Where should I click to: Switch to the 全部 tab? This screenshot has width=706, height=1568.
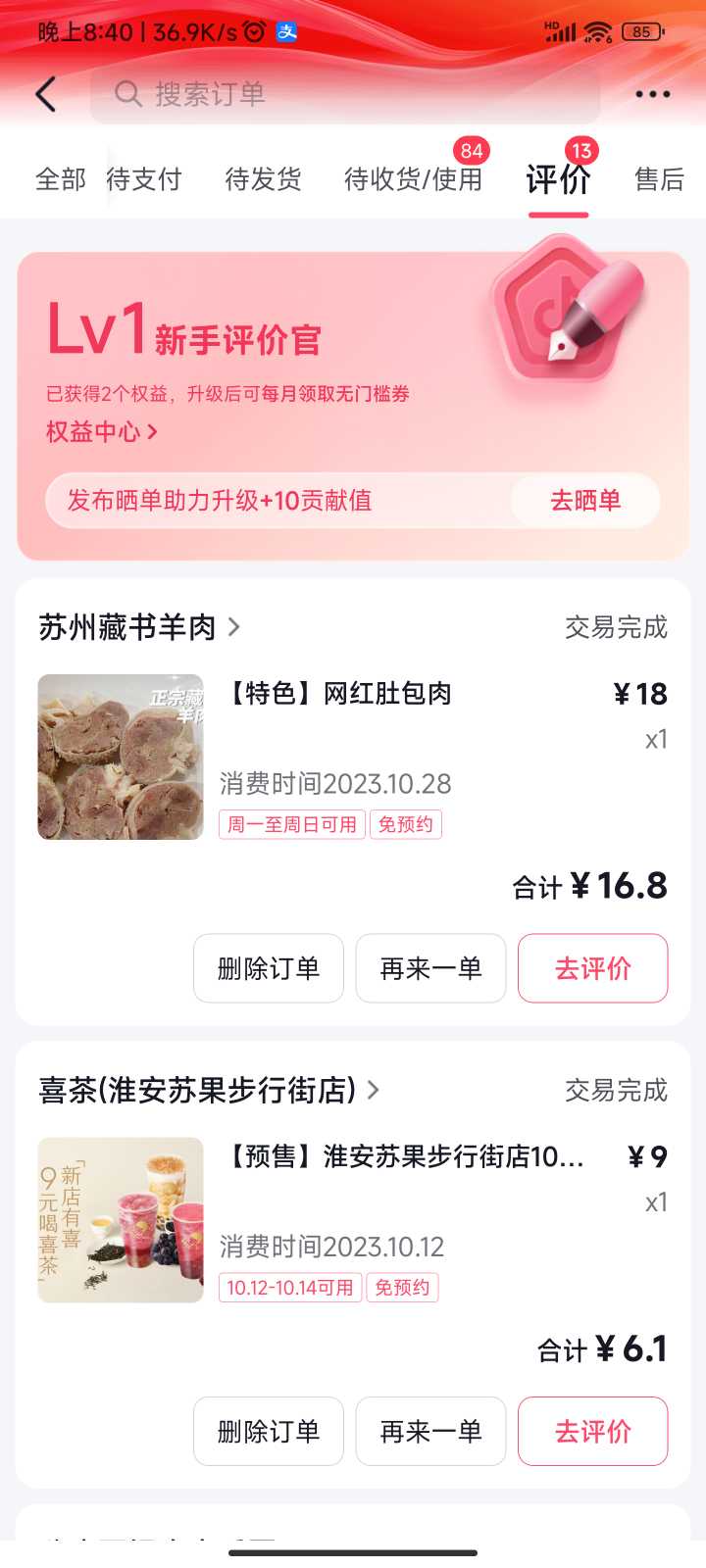pos(61,179)
